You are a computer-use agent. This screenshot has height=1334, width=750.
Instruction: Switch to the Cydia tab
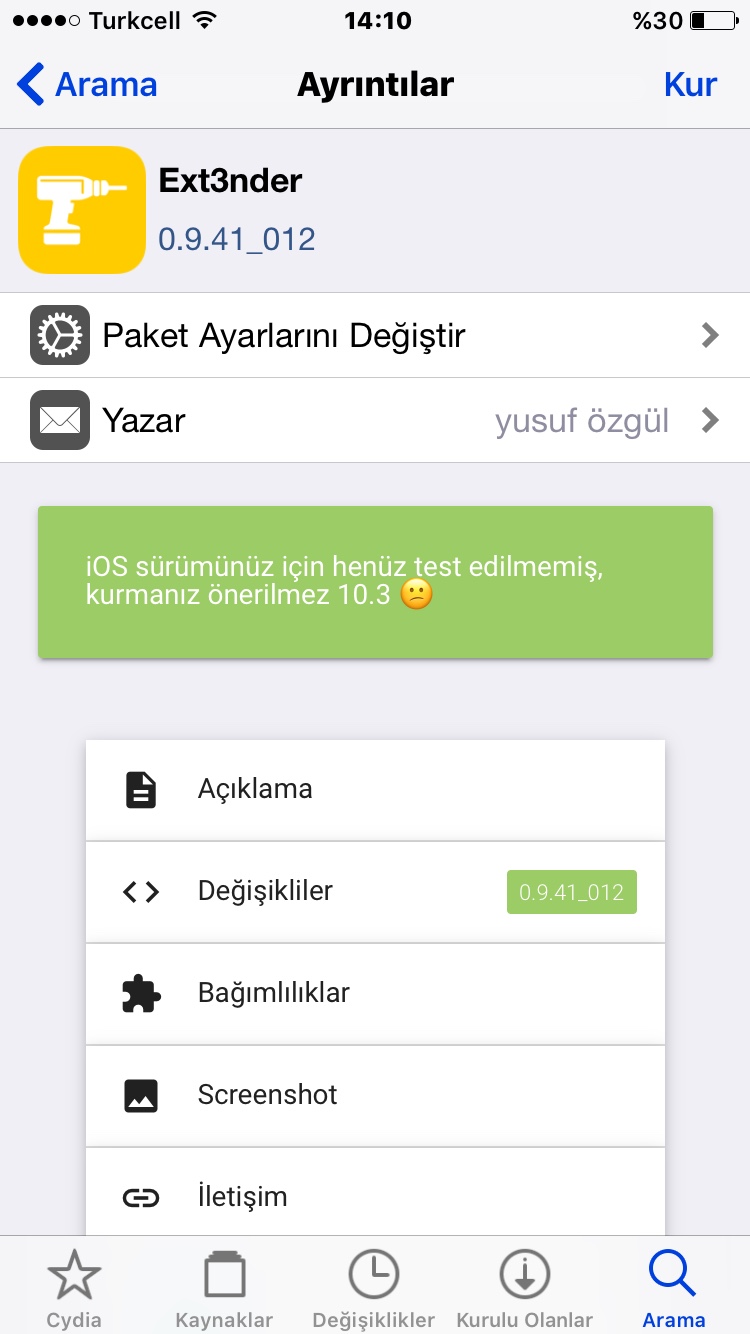(x=74, y=1288)
